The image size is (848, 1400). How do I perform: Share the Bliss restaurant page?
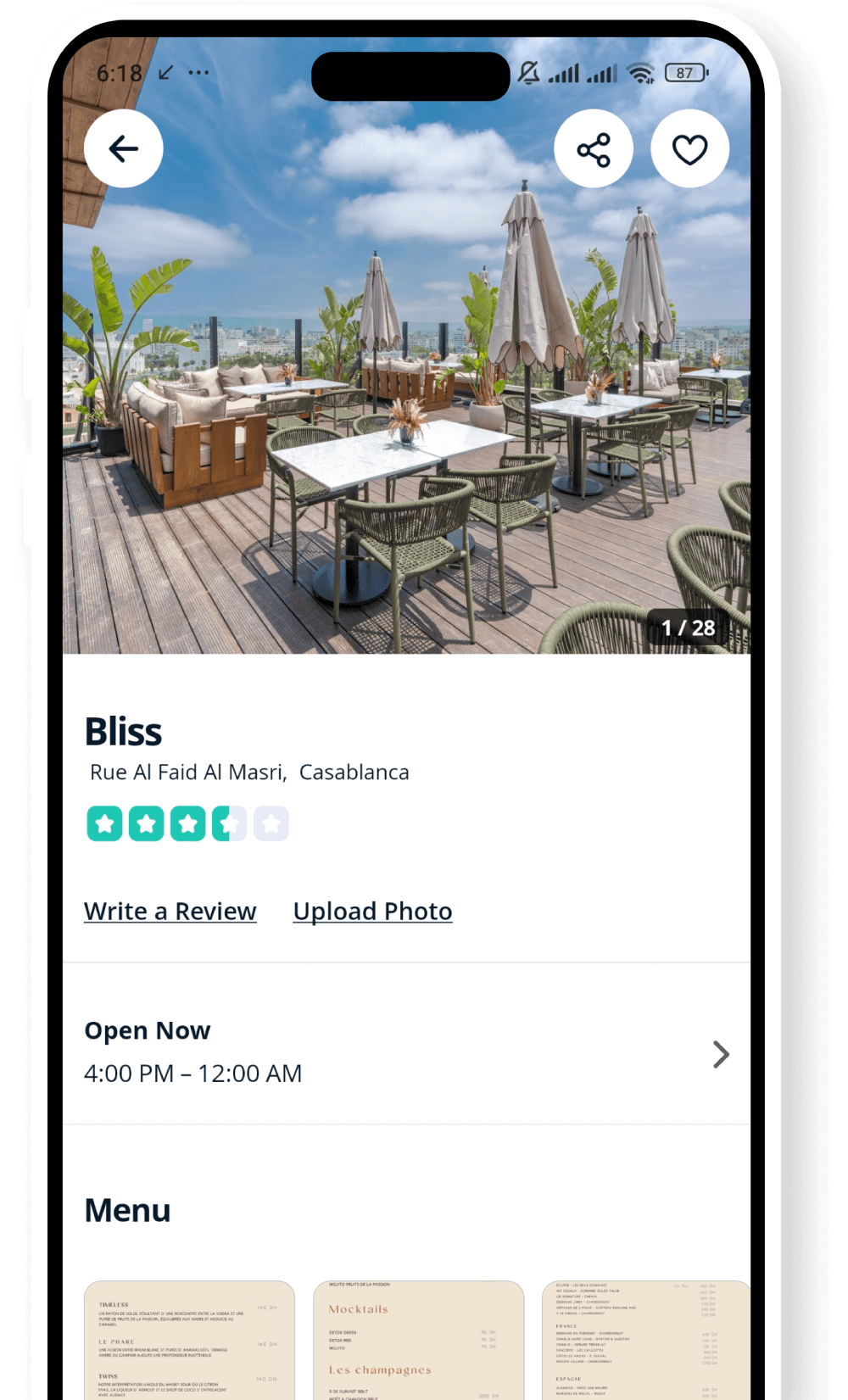[594, 149]
